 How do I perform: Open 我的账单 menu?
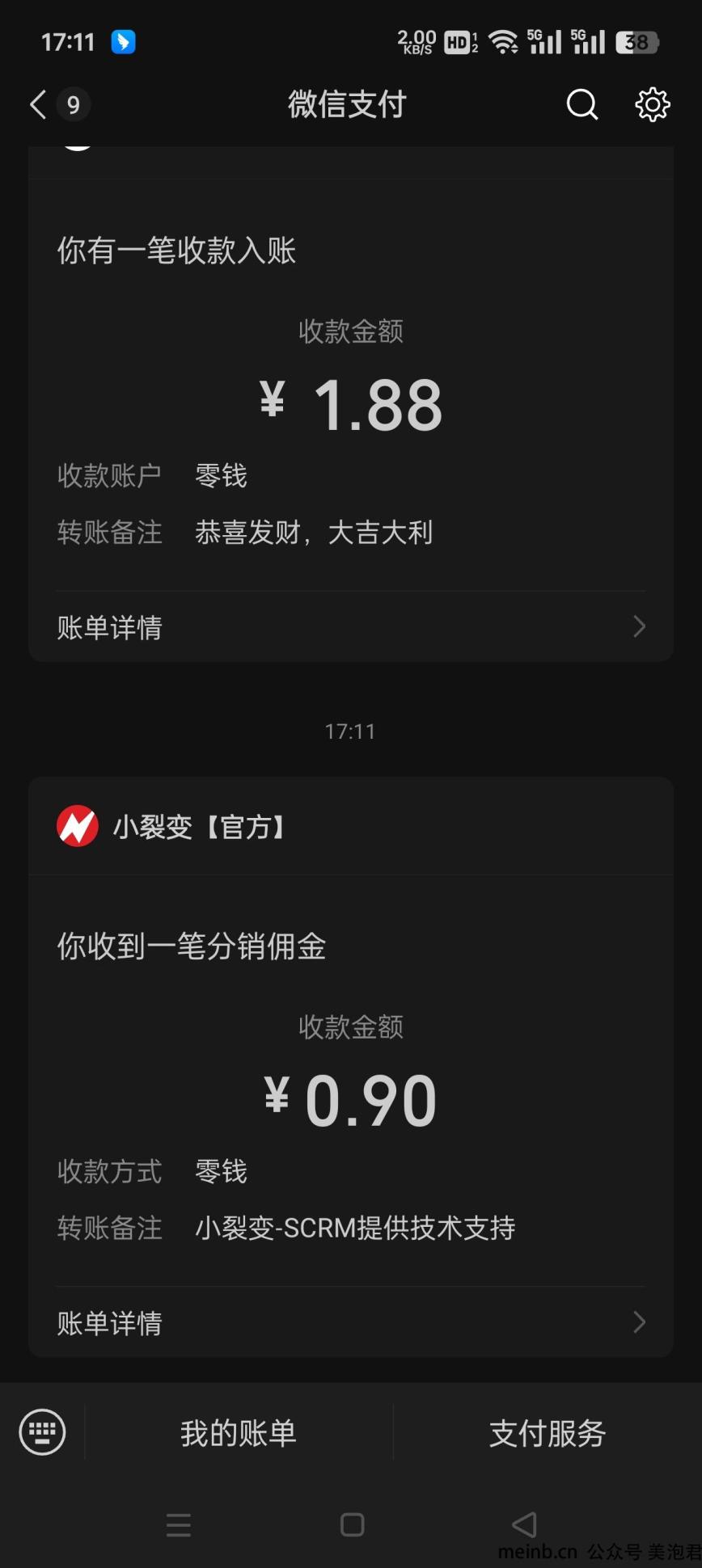pos(239,1433)
